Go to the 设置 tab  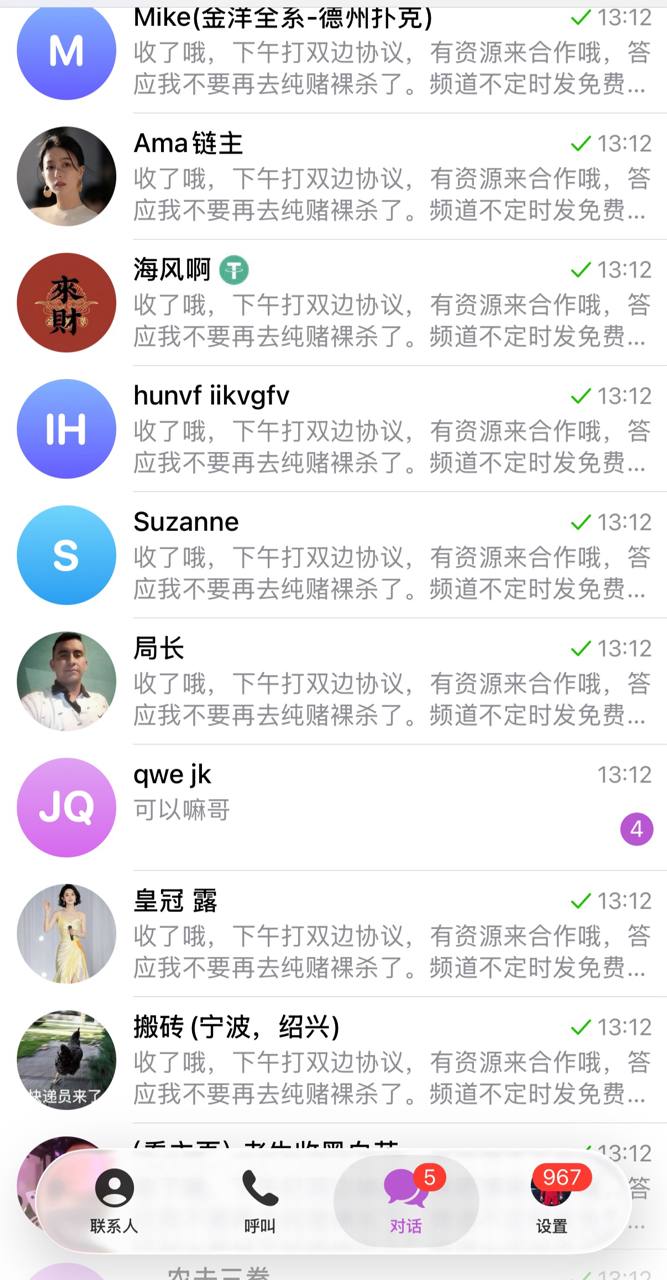coord(552,1201)
